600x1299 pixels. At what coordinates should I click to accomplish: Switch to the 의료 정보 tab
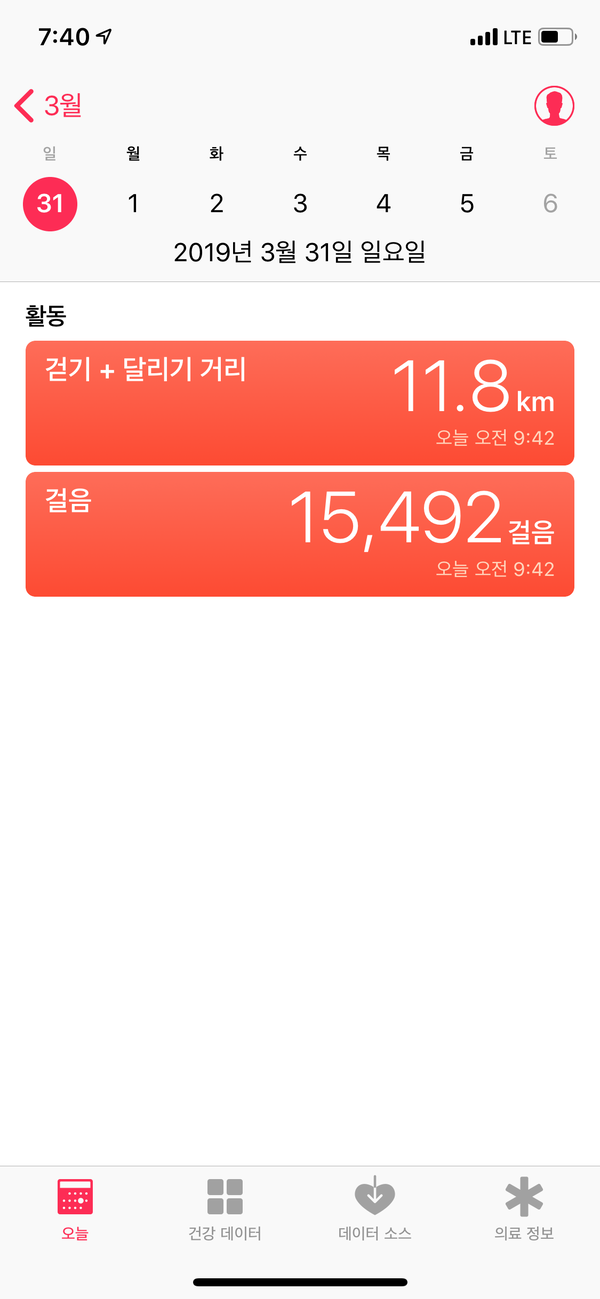click(524, 1210)
